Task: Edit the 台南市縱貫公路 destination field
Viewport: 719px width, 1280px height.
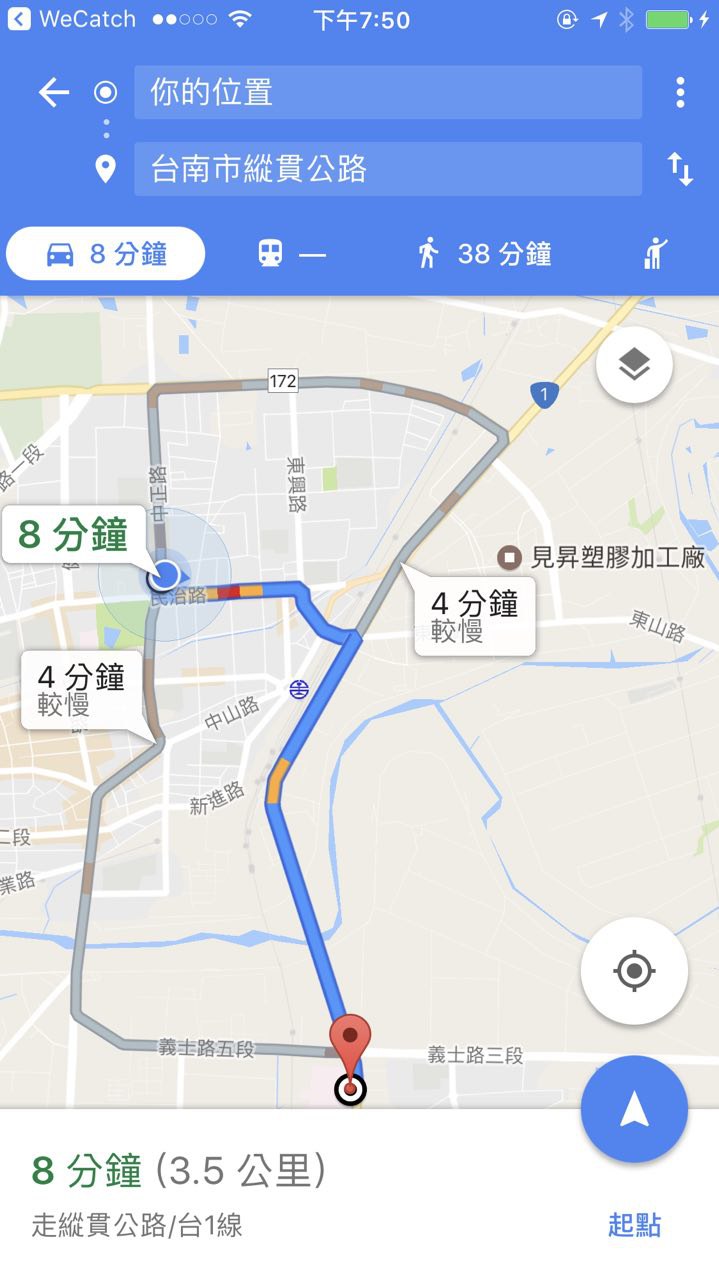Action: tap(387, 169)
